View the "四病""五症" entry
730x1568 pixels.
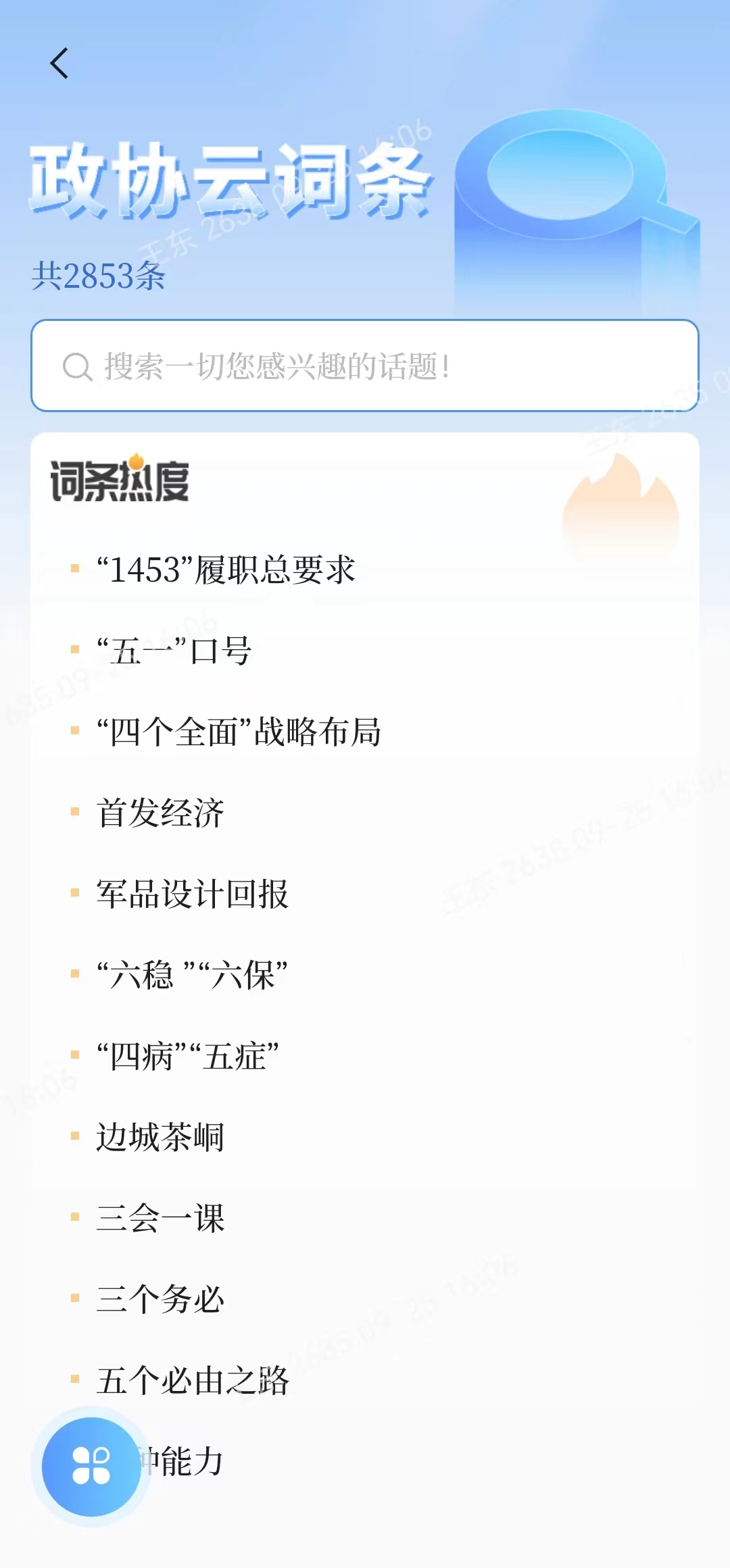click(x=187, y=1056)
